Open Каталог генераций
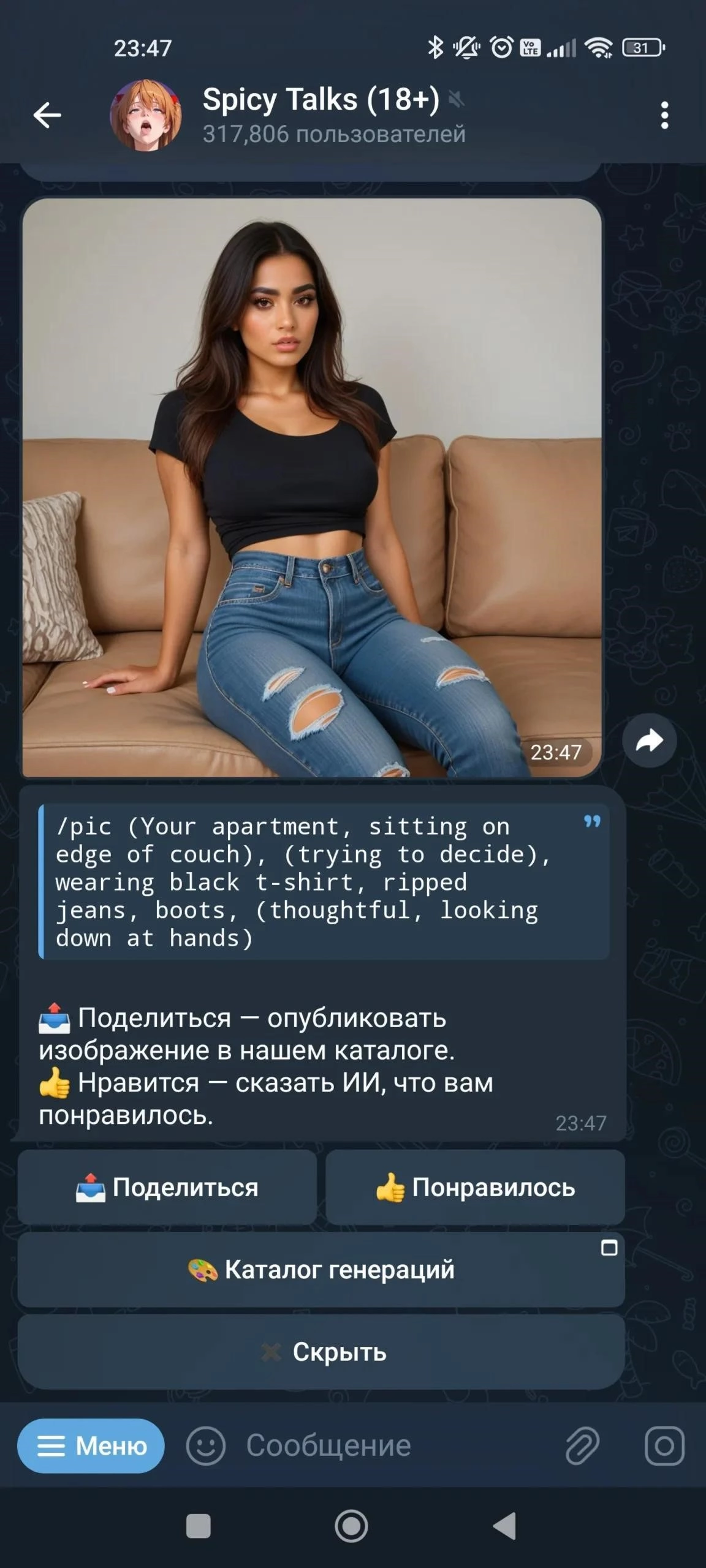 [x=321, y=1270]
